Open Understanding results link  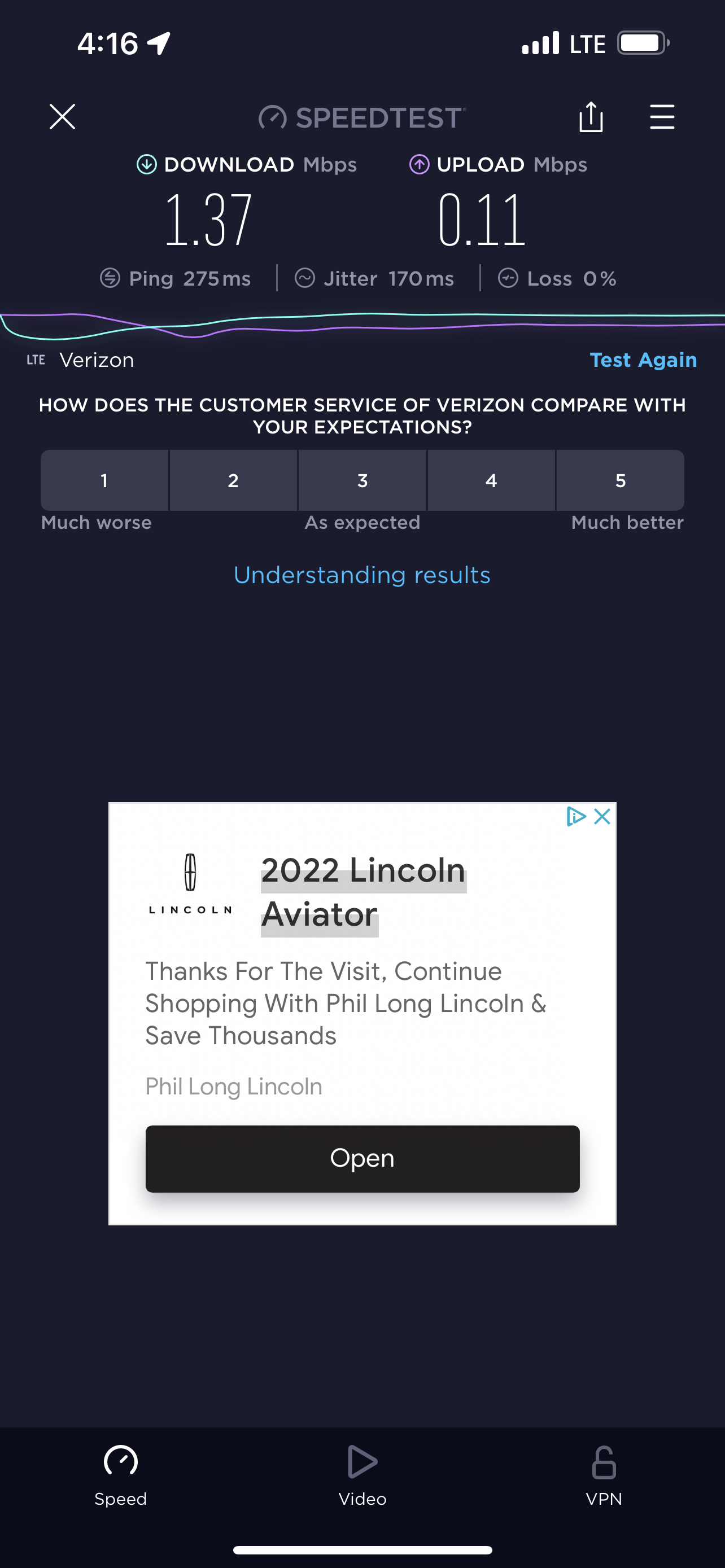point(362,575)
